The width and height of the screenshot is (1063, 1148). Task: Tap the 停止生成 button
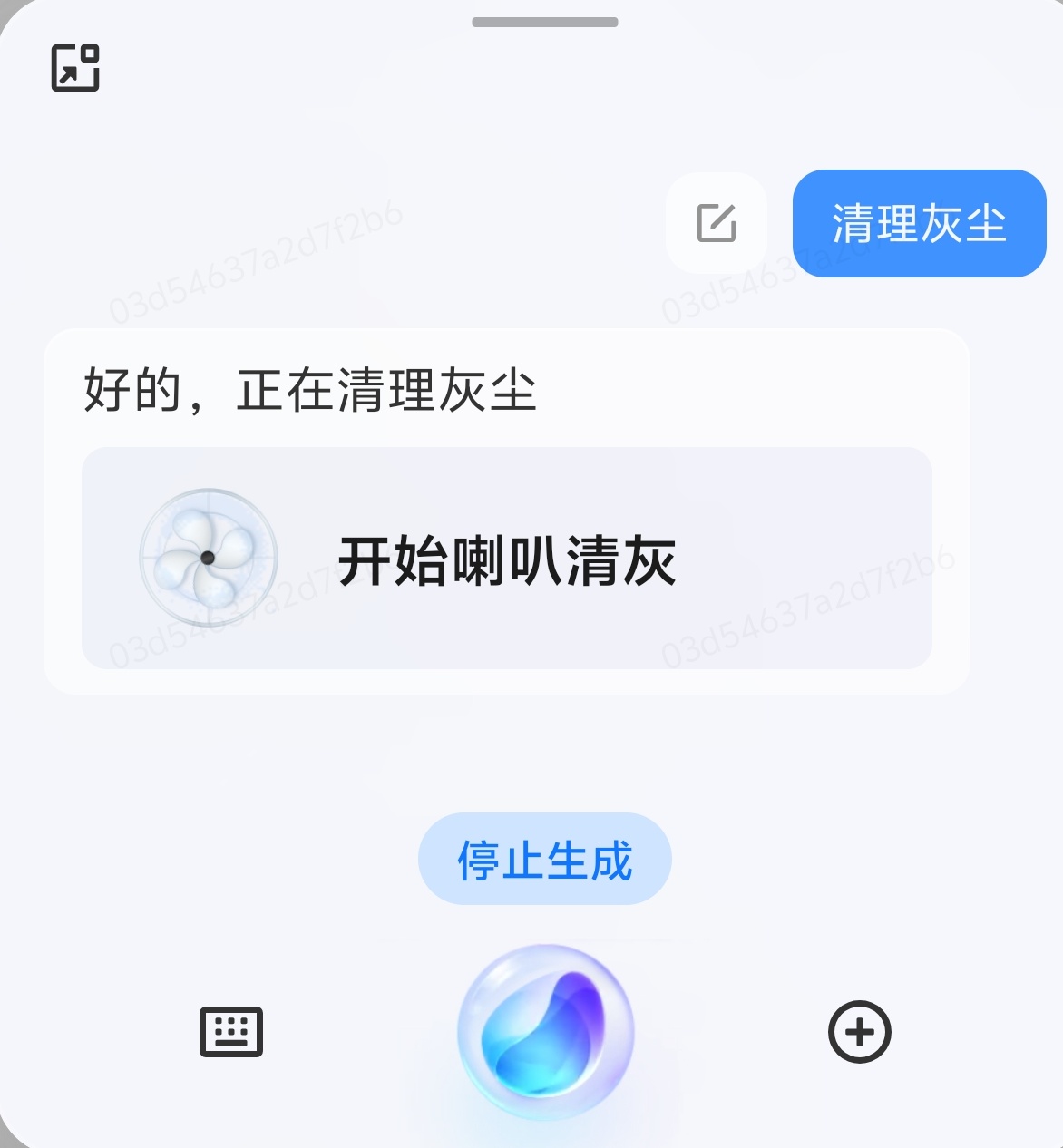point(544,859)
